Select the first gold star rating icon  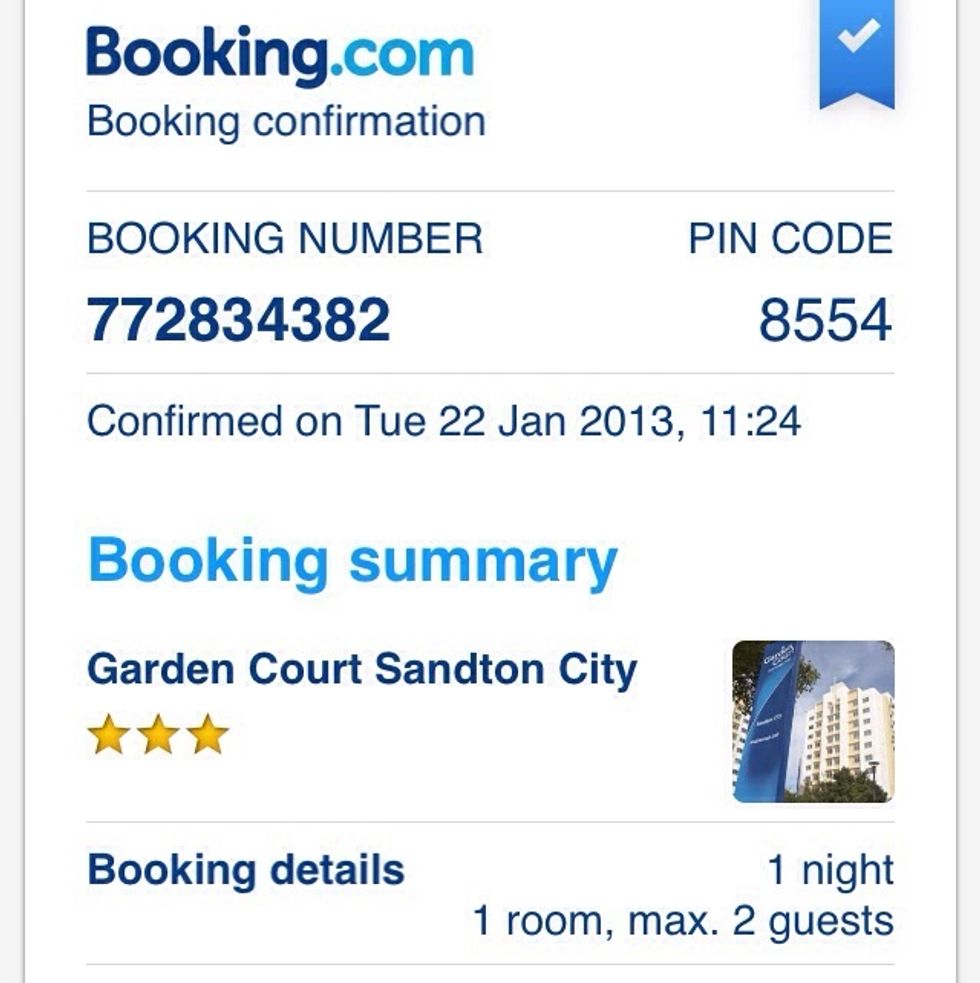106,733
